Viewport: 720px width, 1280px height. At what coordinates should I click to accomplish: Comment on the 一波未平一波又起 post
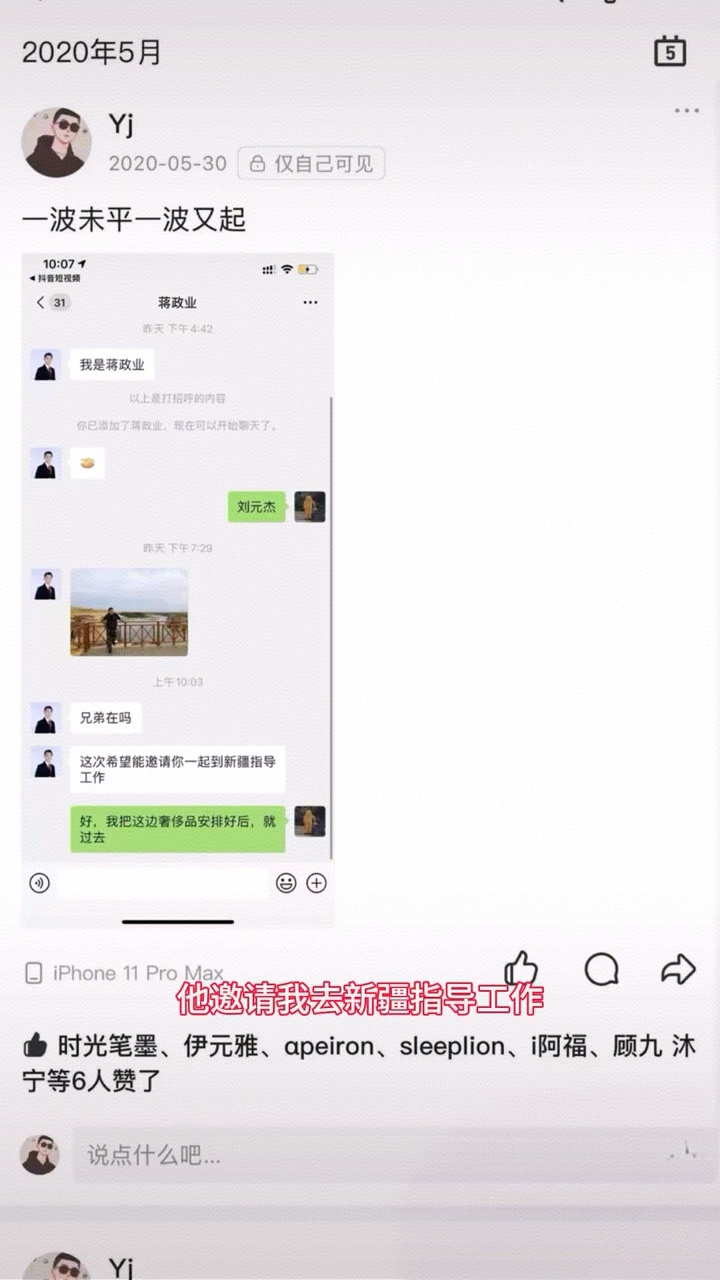coord(601,969)
